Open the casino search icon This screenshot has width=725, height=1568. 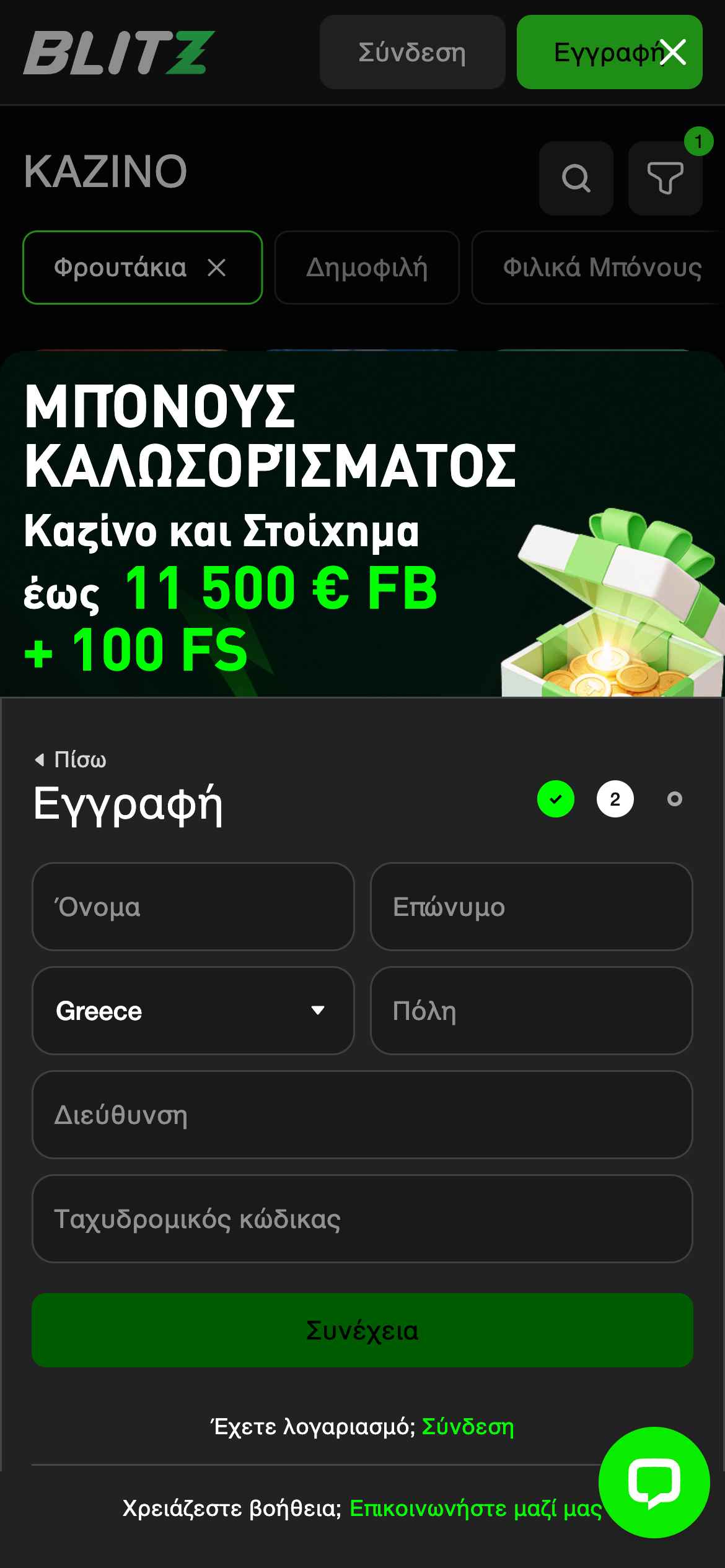576,178
